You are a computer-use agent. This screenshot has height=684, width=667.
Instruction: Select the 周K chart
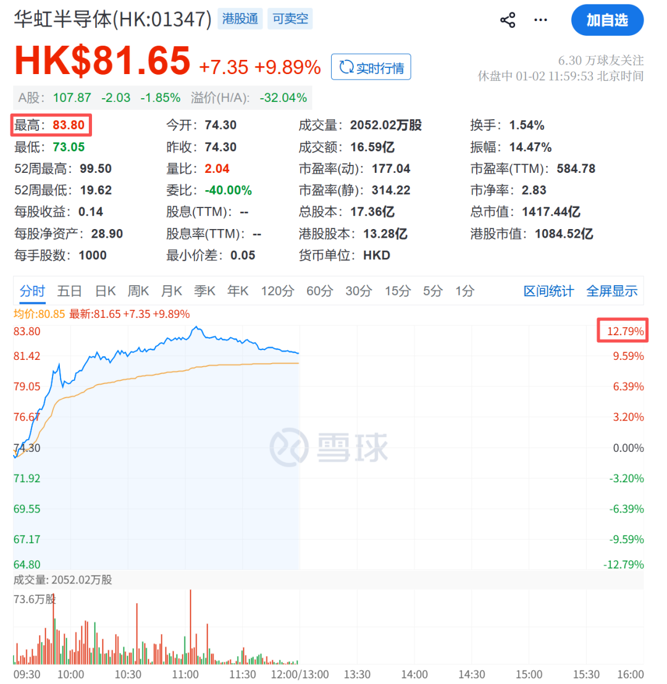(138, 291)
